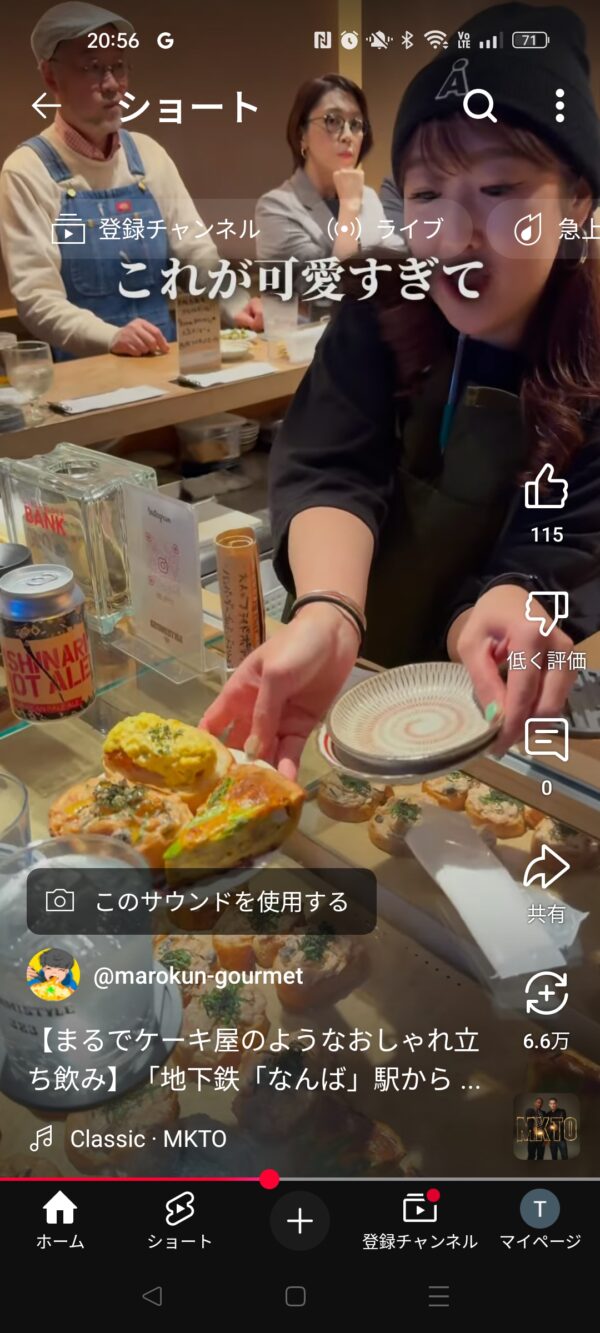
Task: Select the ライブ chip
Action: click(386, 229)
